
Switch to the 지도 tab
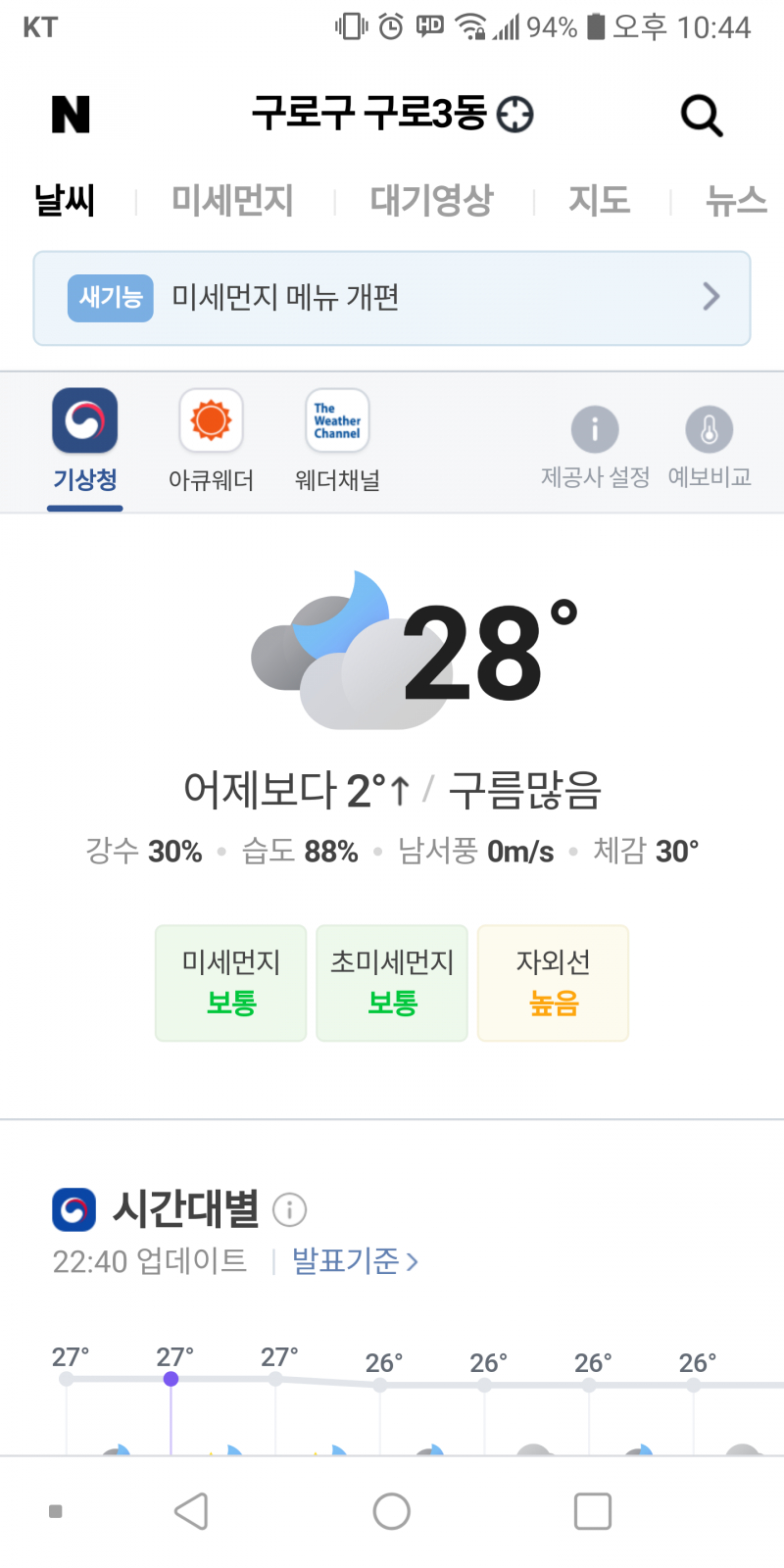click(599, 201)
